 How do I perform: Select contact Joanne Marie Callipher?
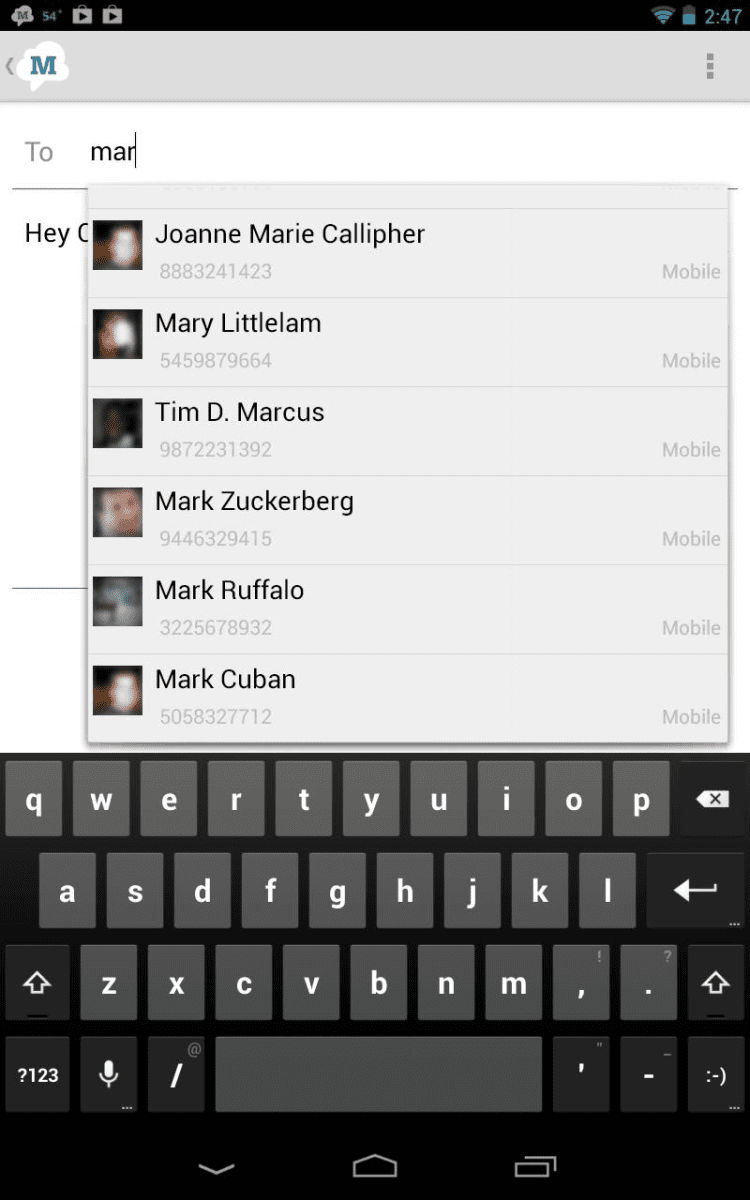pyautogui.click(x=408, y=252)
